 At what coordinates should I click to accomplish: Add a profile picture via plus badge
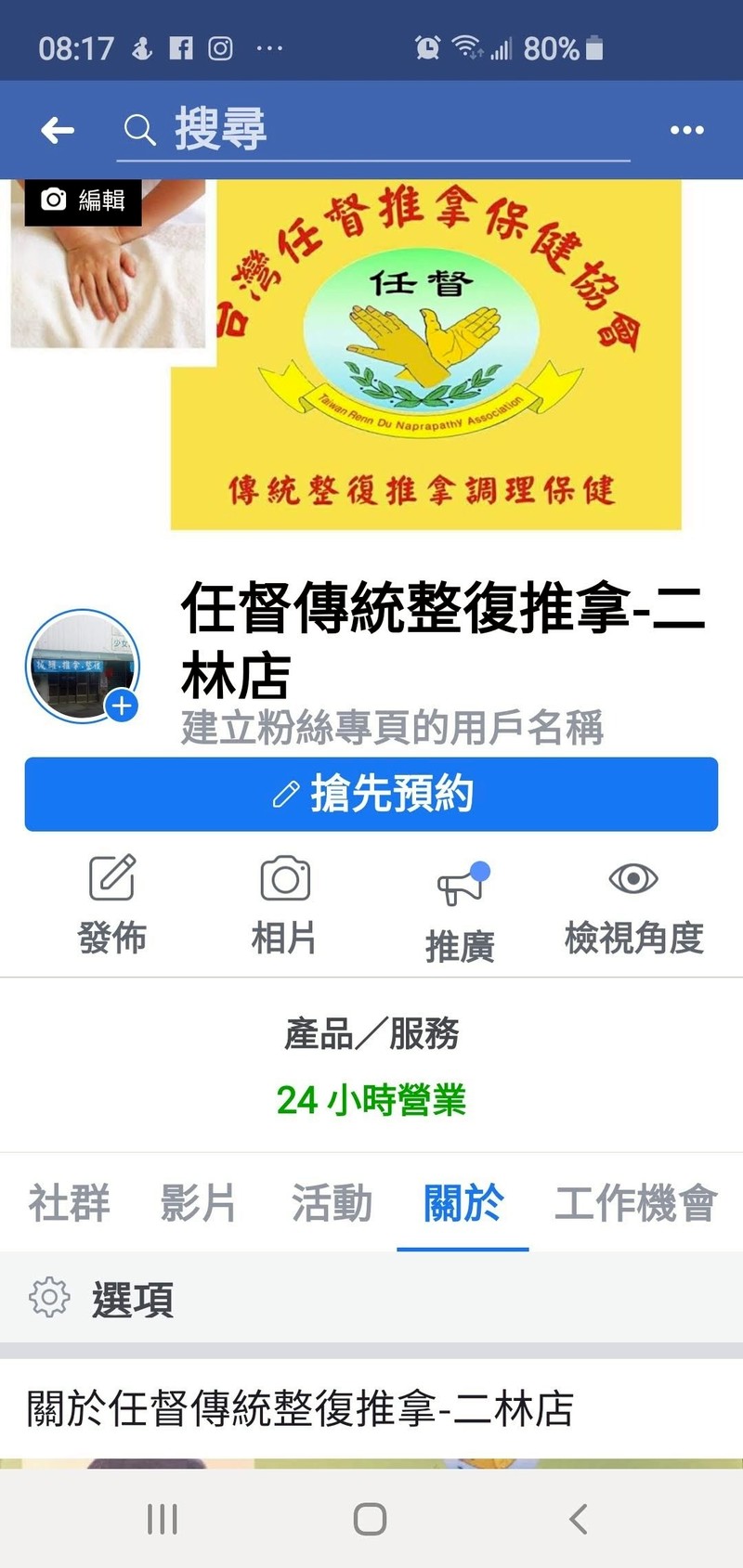tap(122, 706)
